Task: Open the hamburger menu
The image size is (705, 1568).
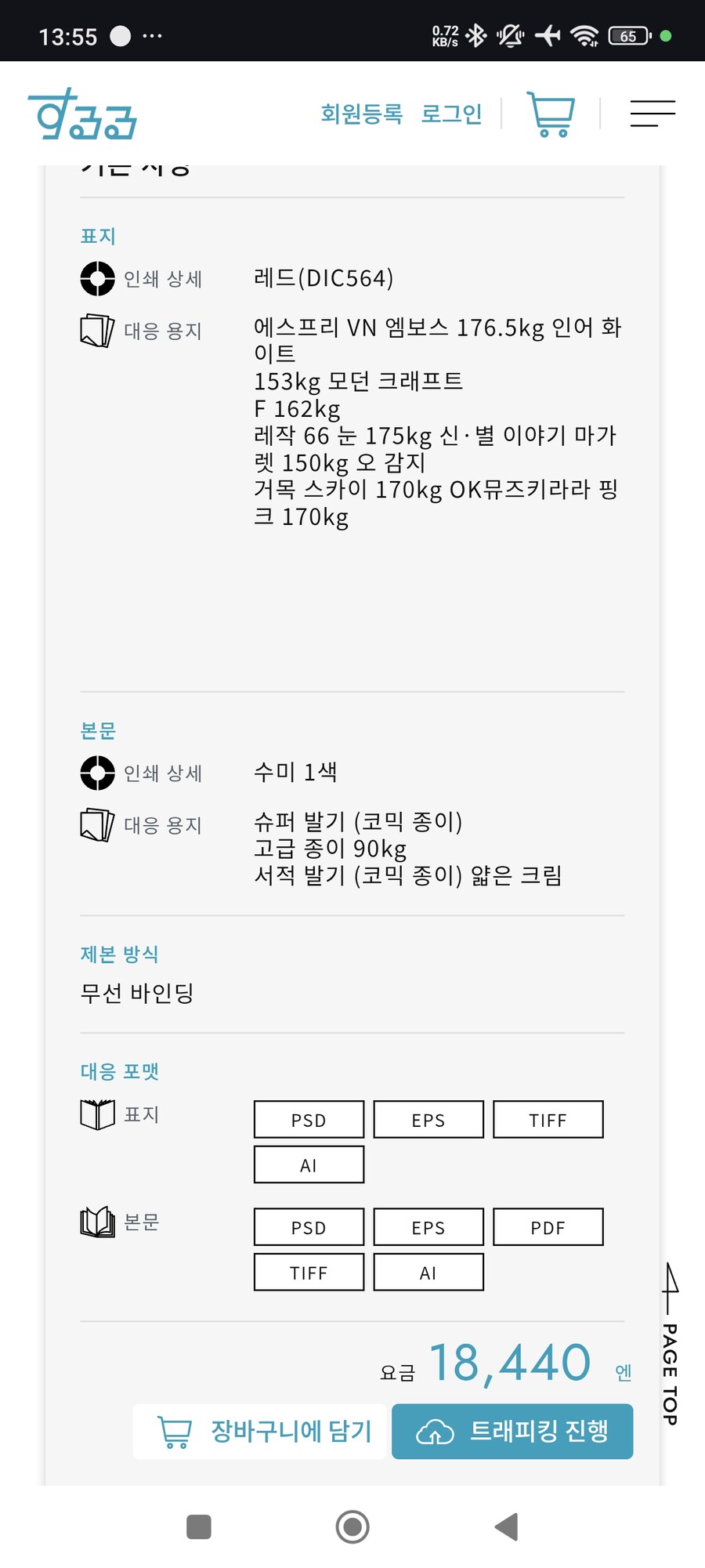Action: [x=653, y=114]
